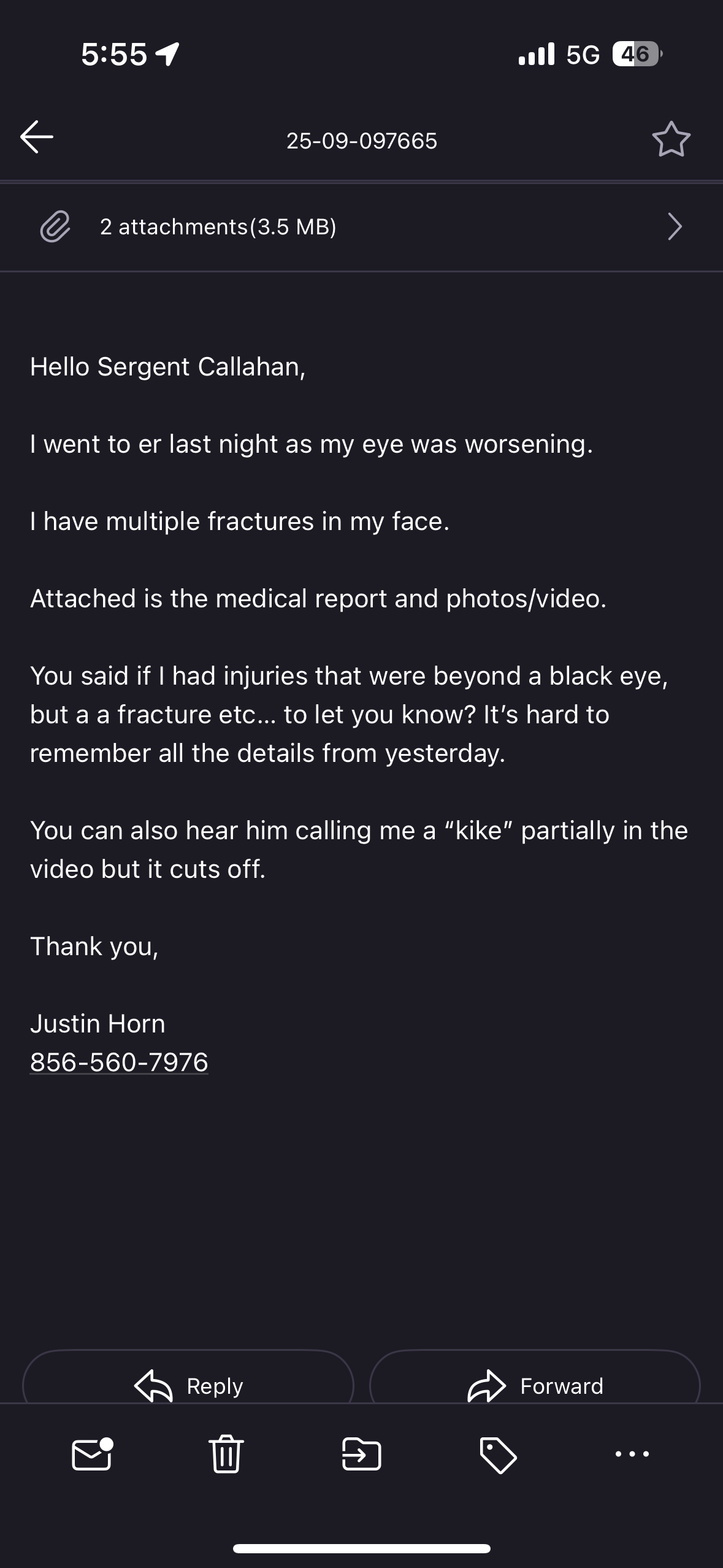This screenshot has height=1568, width=723.
Task: Open the 2 attachments row
Action: tap(361, 227)
